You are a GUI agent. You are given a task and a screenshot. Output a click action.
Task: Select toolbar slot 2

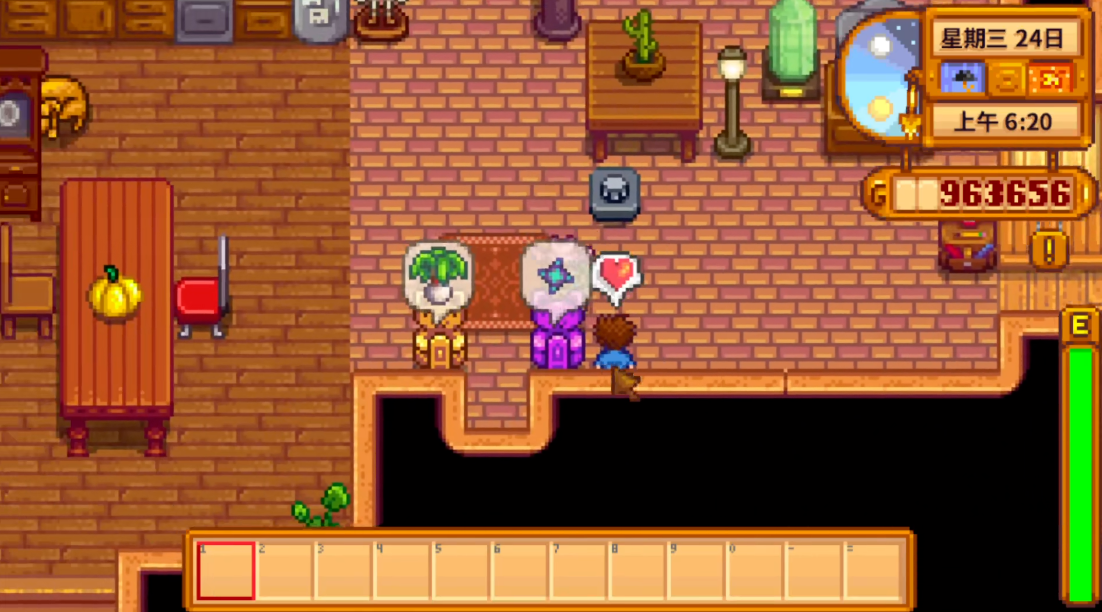tap(285, 570)
